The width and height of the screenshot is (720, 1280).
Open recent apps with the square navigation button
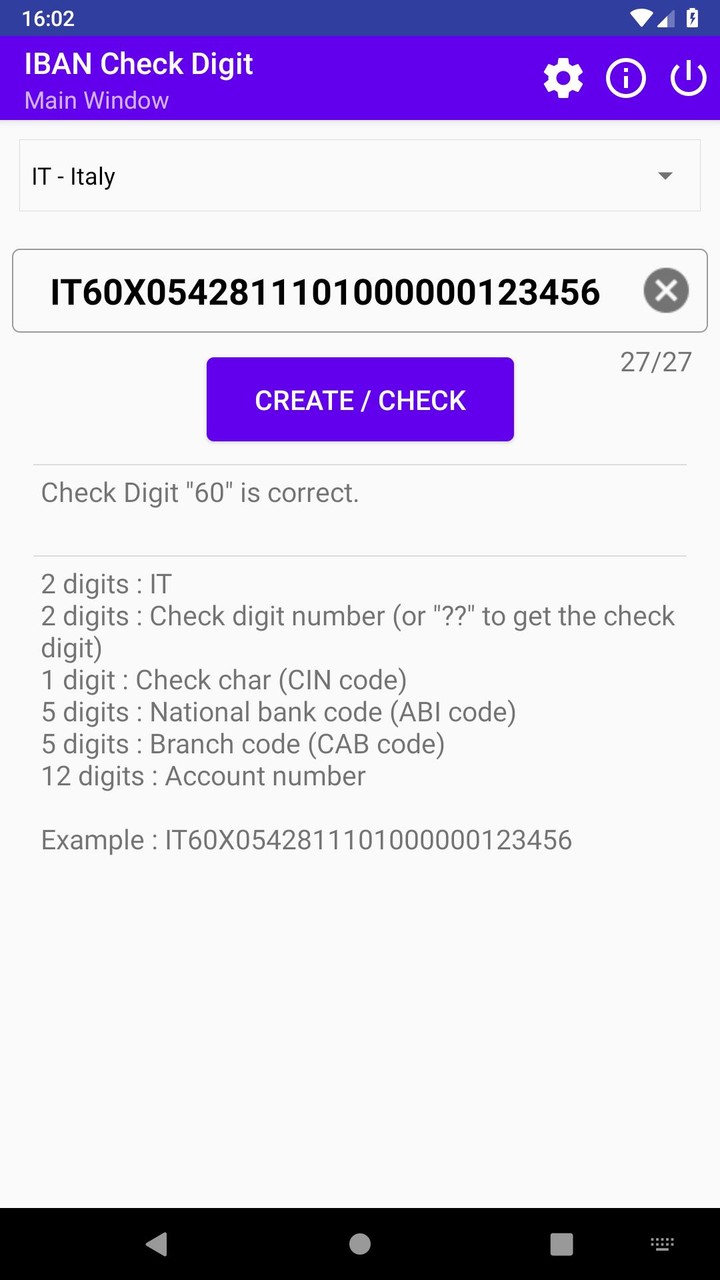click(x=561, y=1244)
